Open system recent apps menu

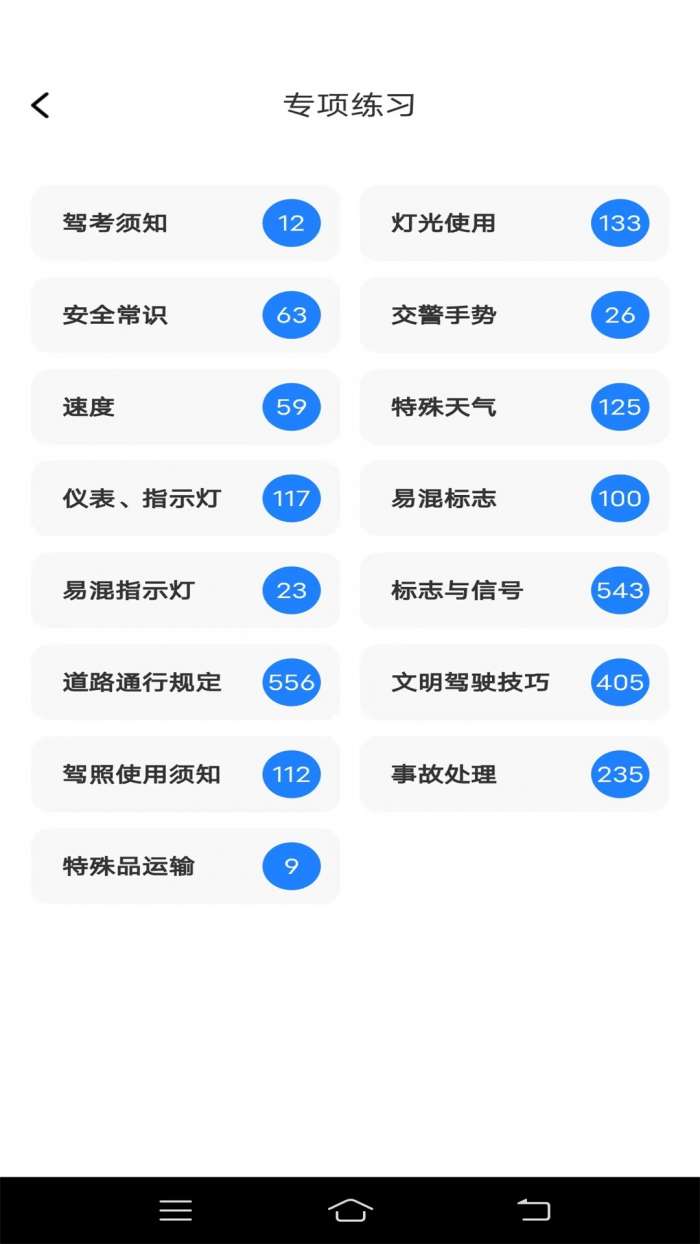(176, 1210)
